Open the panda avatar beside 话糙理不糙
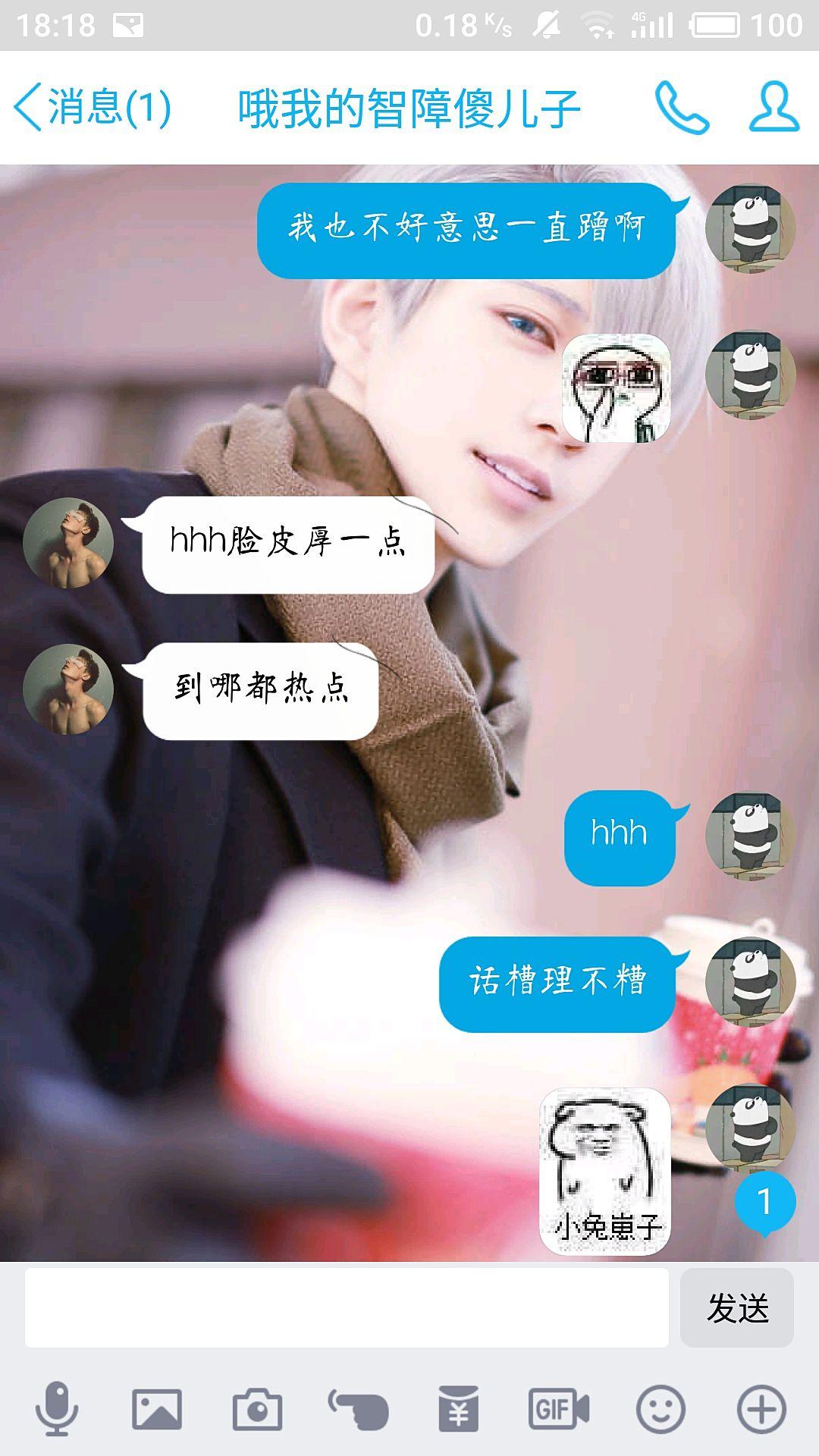Image resolution: width=819 pixels, height=1456 pixels. tap(750, 981)
